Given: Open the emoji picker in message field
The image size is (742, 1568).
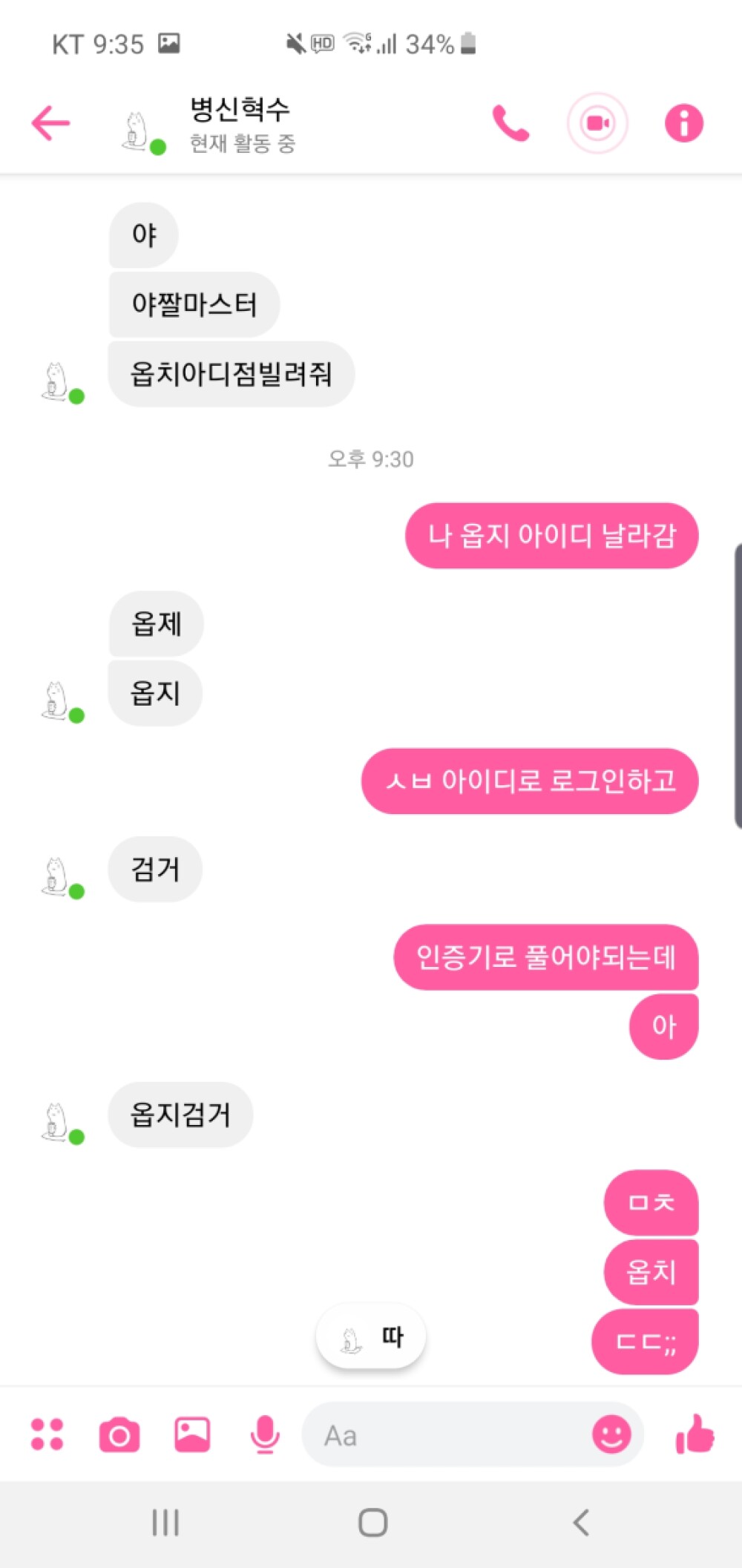Looking at the screenshot, I should coord(611,1434).
